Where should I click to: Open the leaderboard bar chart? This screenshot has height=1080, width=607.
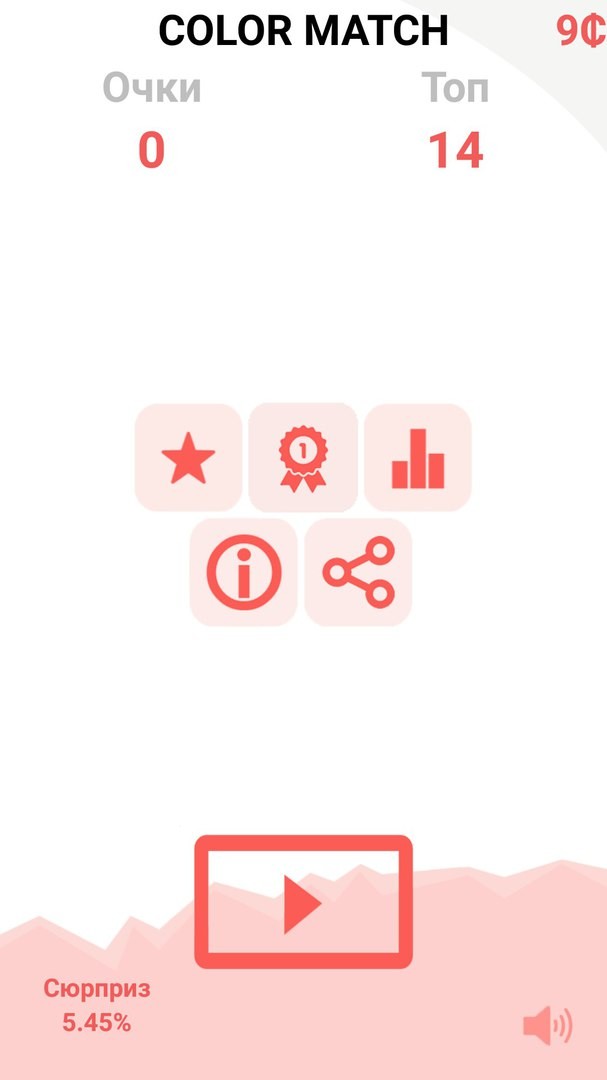[418, 457]
